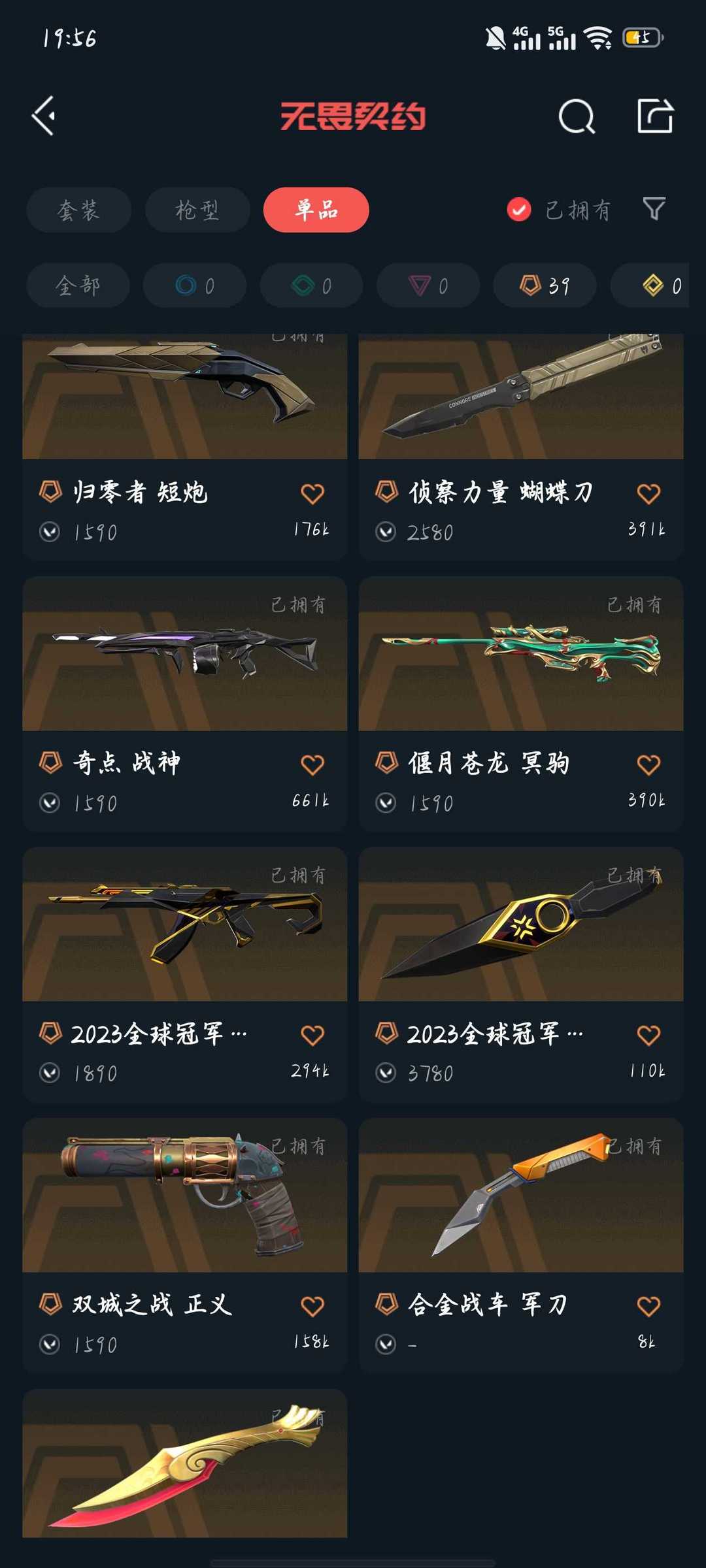Filter by the purple triangle tier chip

pos(428,286)
